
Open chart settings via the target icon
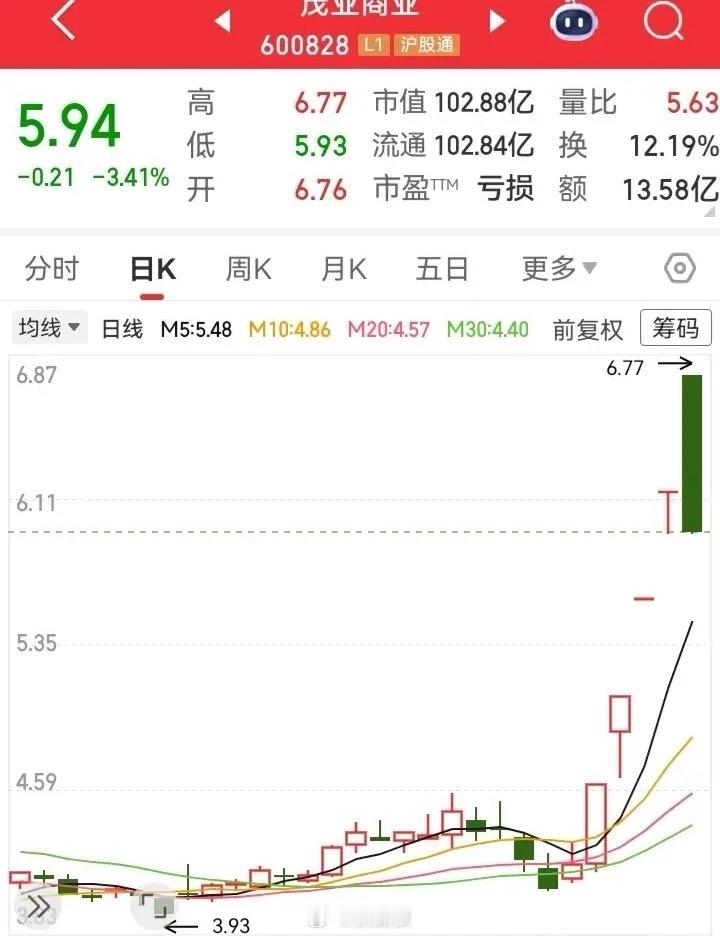tap(678, 268)
